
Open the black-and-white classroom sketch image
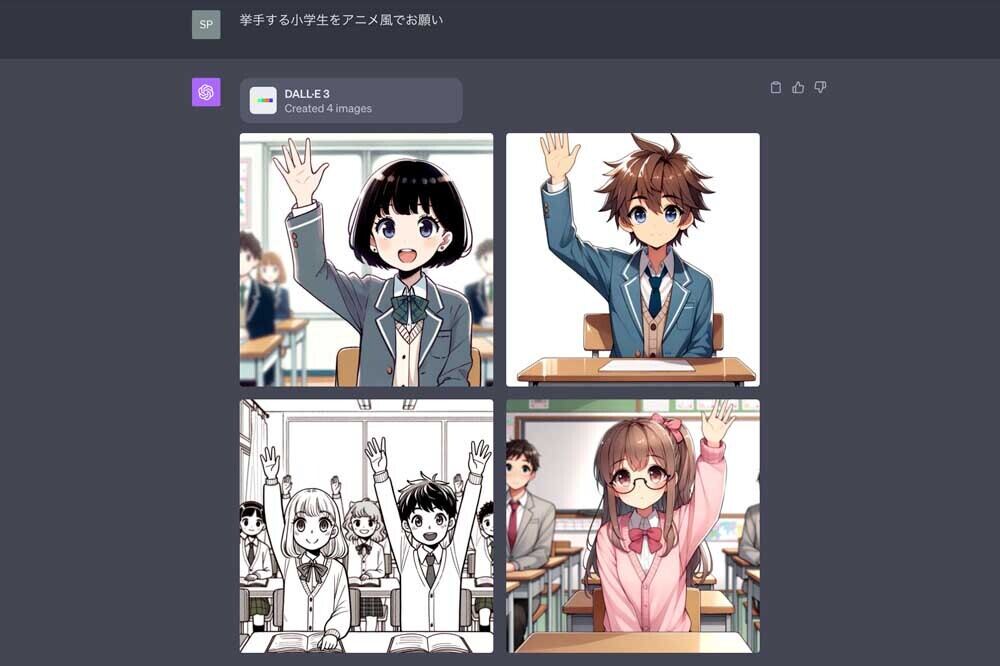[366, 526]
